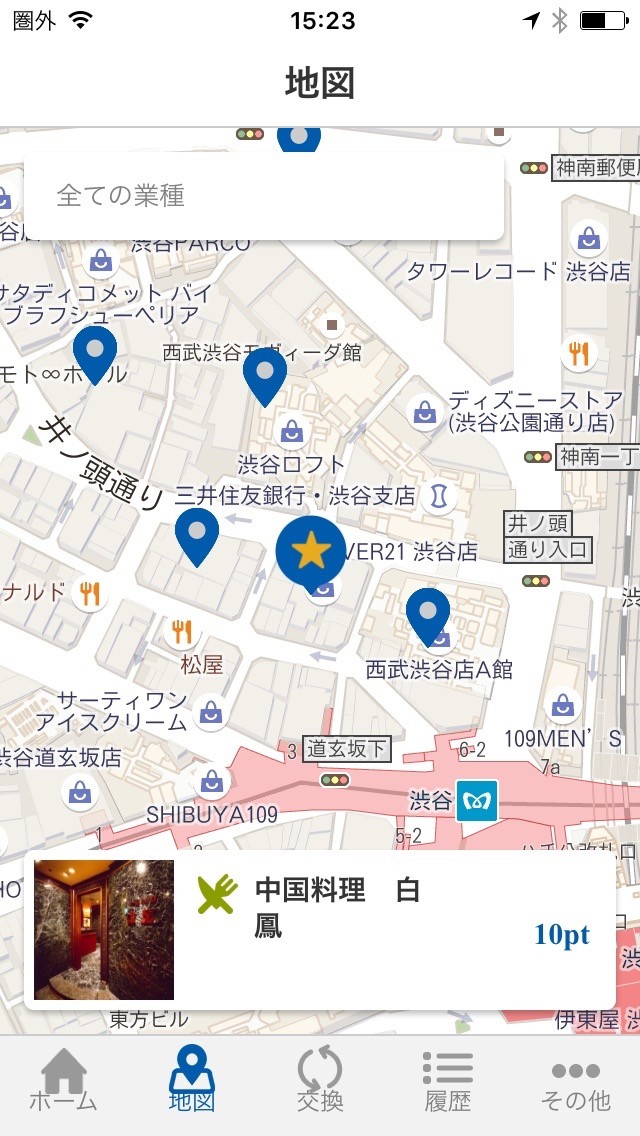640x1136 pixels.
Task: Select the starred map pin
Action: (x=311, y=551)
